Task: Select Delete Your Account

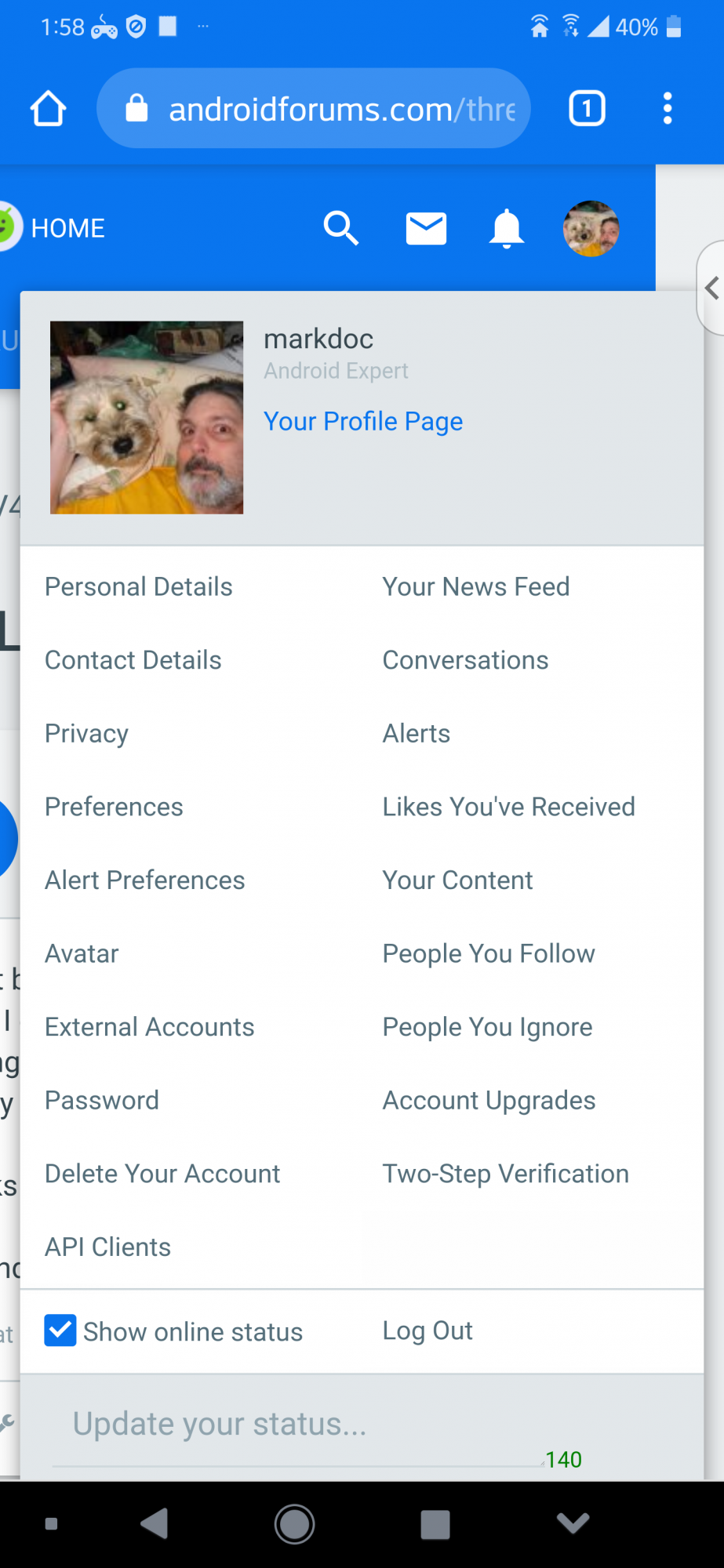Action: (162, 1174)
